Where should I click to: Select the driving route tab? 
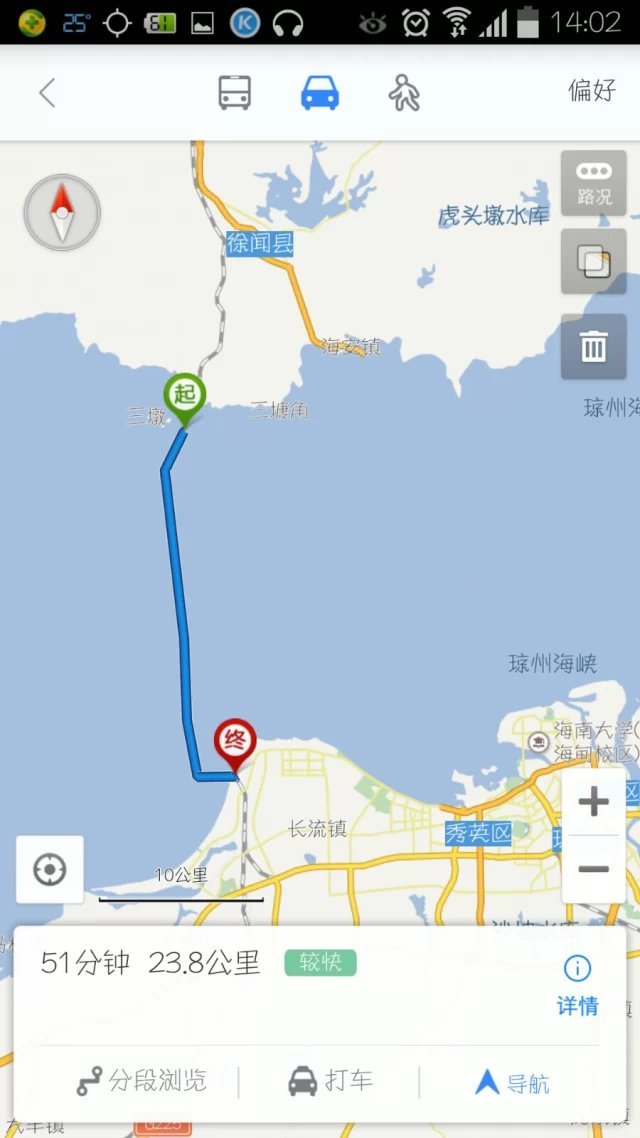tap(320, 93)
